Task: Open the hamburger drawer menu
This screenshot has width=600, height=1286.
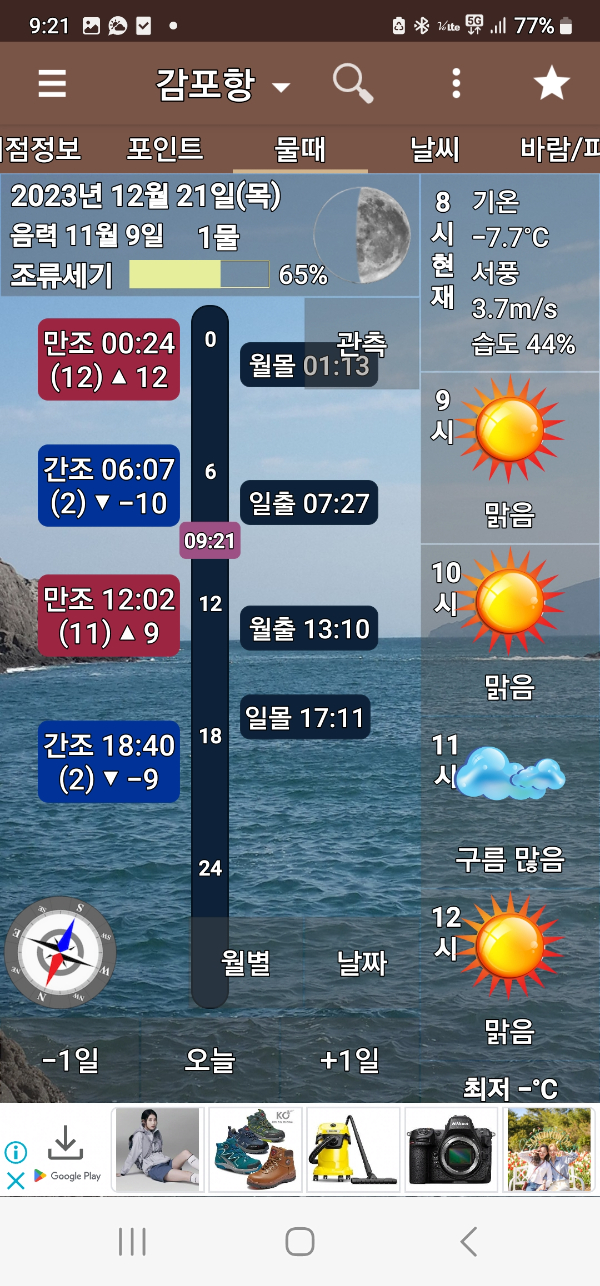Action: tap(52, 83)
